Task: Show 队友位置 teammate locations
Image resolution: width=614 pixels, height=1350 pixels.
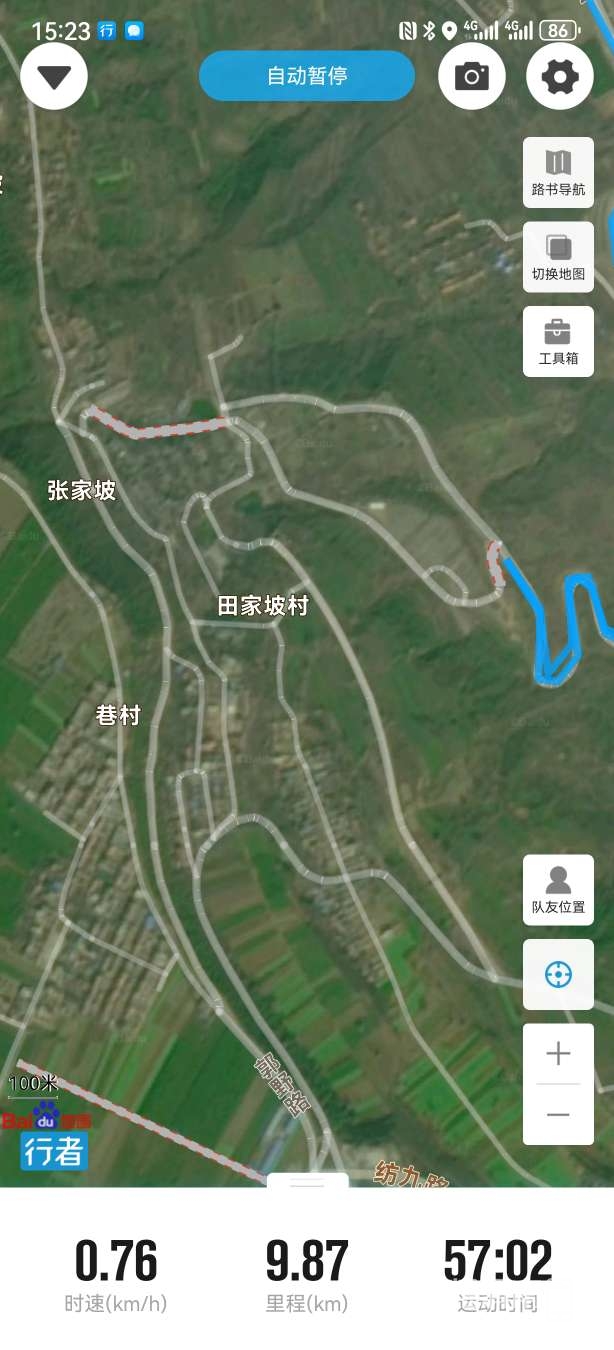Action: coord(558,890)
